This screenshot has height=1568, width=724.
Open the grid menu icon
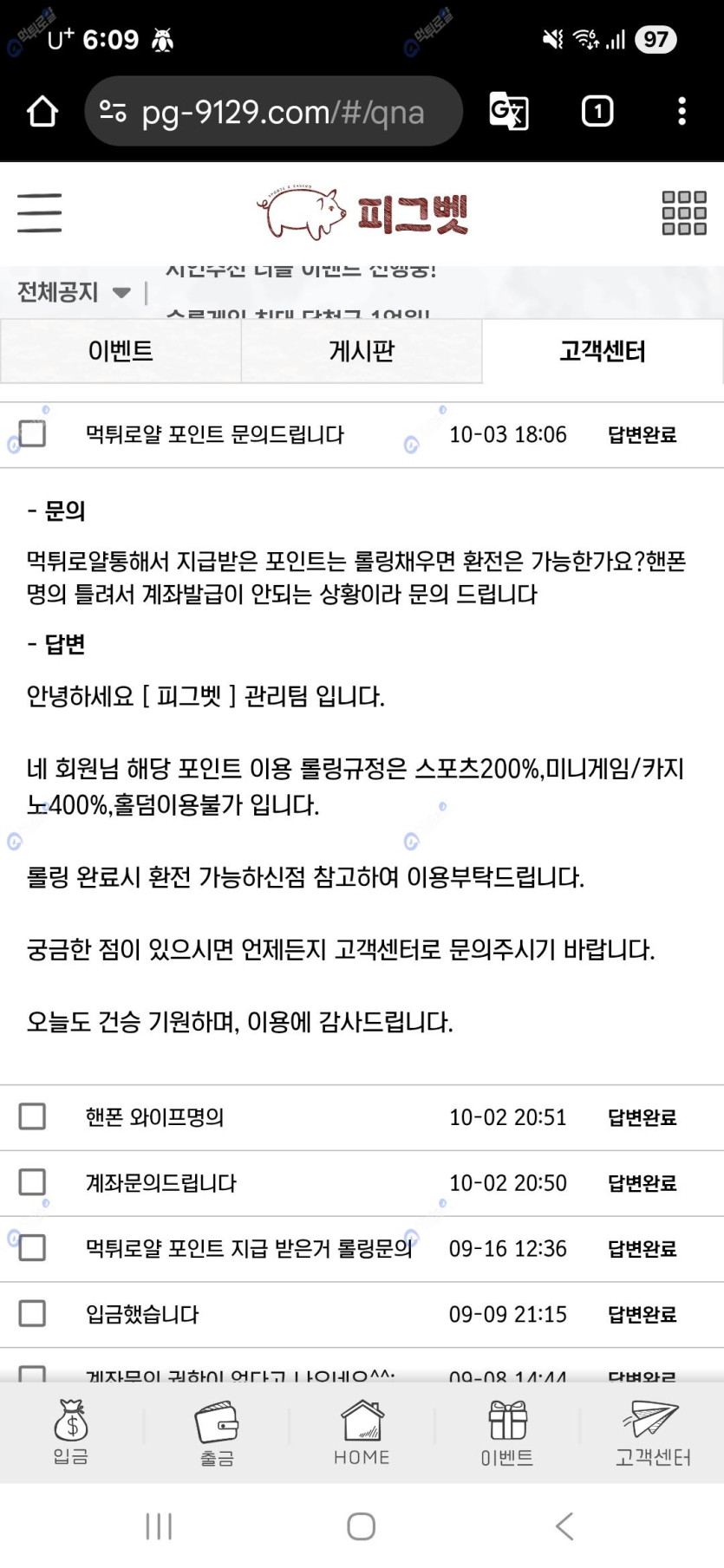coord(683,213)
